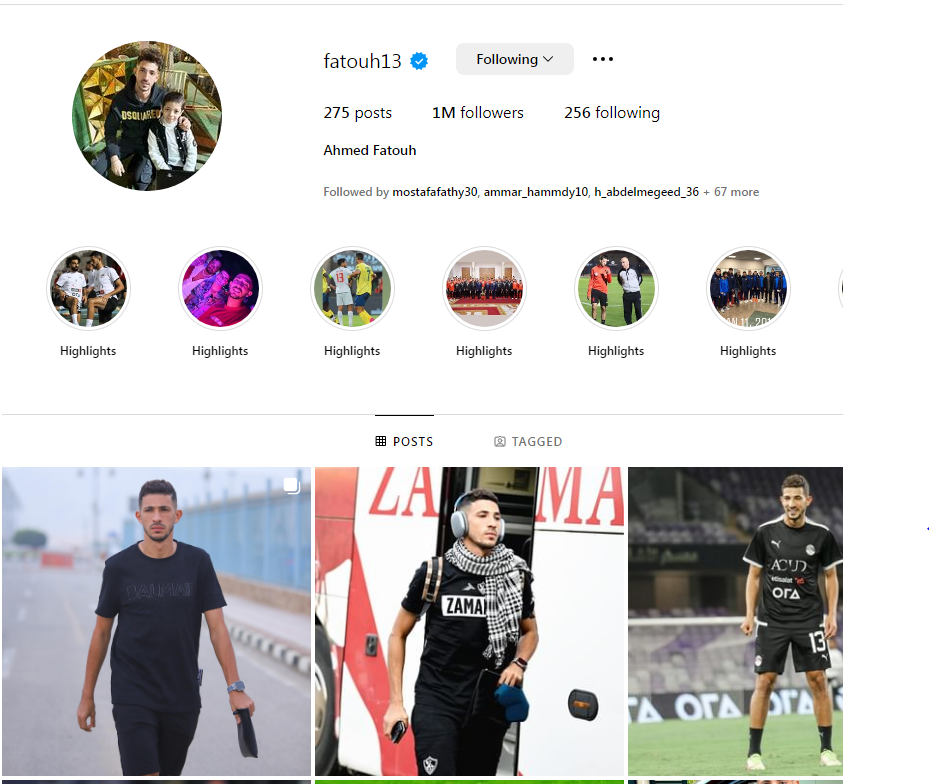Select the Posts tab

pos(404,441)
